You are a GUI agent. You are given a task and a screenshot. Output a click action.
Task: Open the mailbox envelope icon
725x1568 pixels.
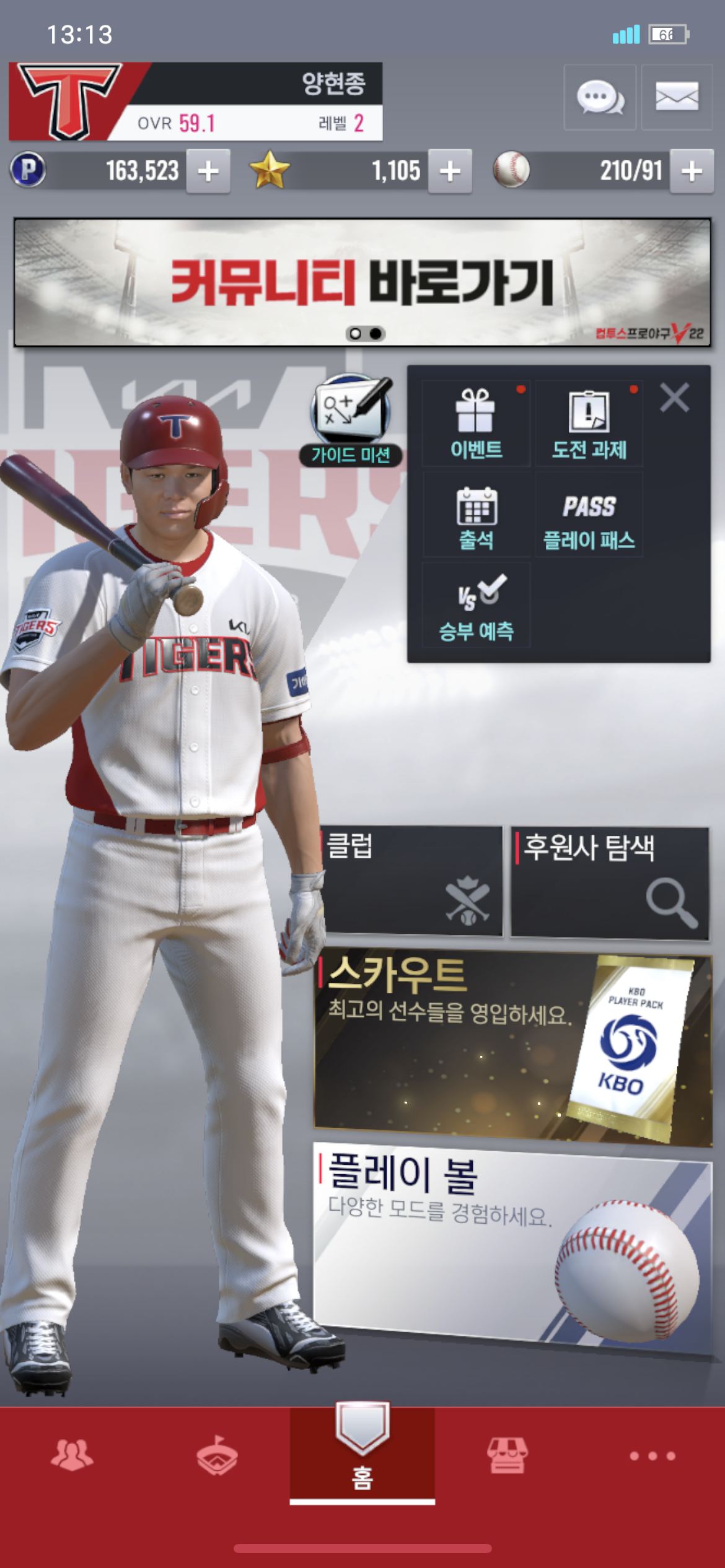(677, 97)
